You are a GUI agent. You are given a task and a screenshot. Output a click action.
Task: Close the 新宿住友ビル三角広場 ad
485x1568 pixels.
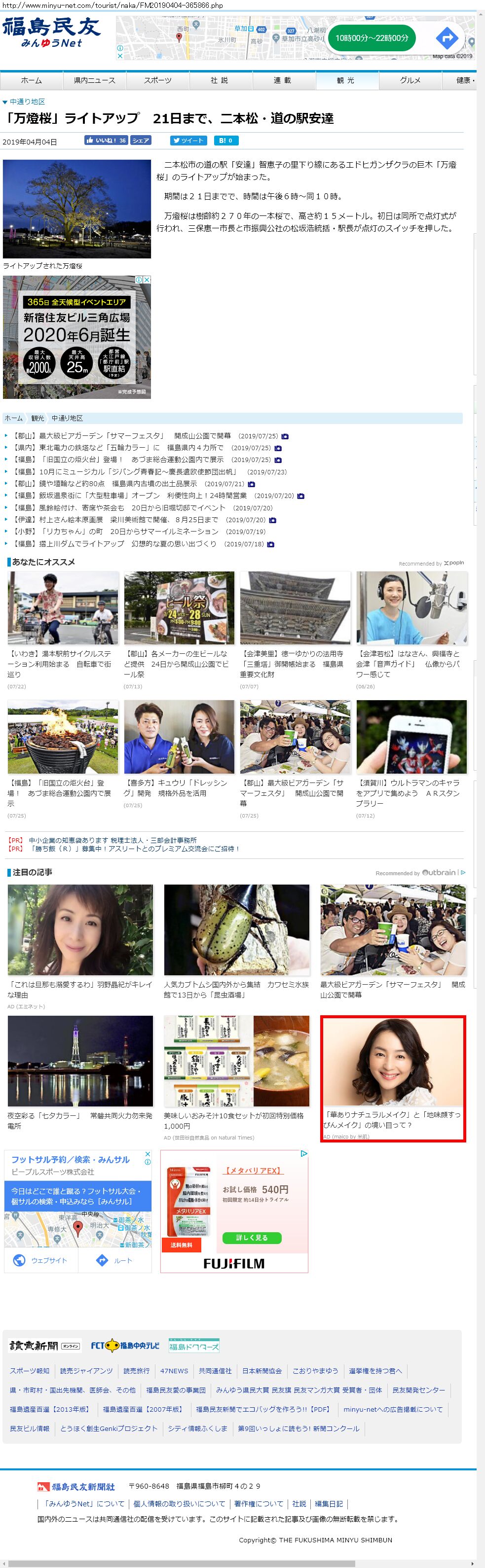click(147, 280)
